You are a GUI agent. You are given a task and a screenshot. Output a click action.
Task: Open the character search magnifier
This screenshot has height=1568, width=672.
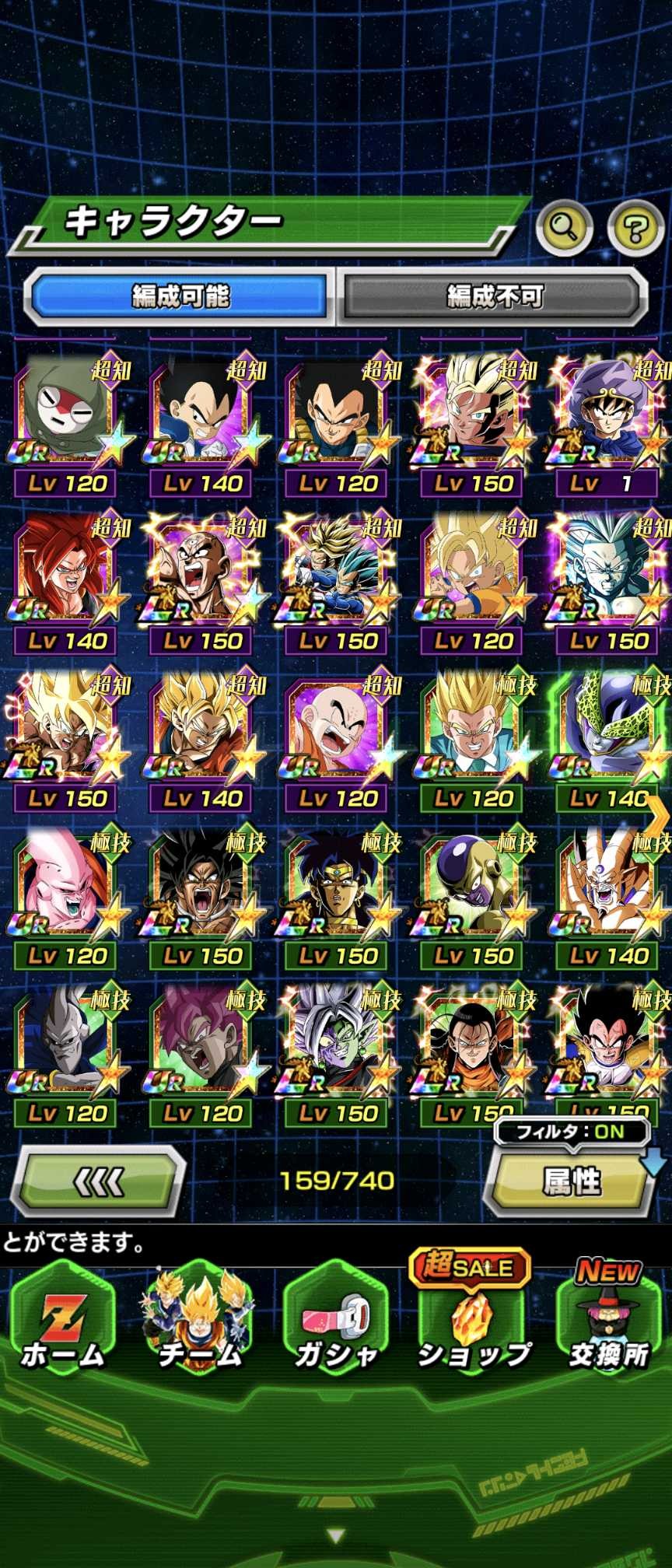(564, 228)
